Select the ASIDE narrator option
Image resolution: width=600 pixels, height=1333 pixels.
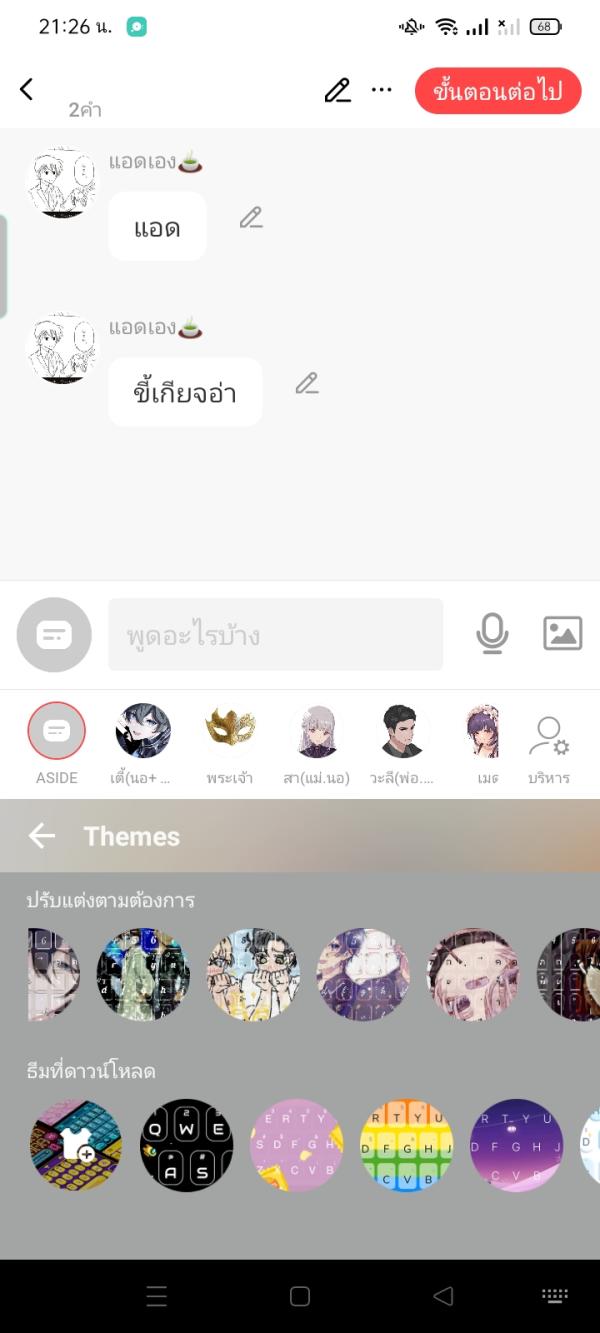(56, 731)
